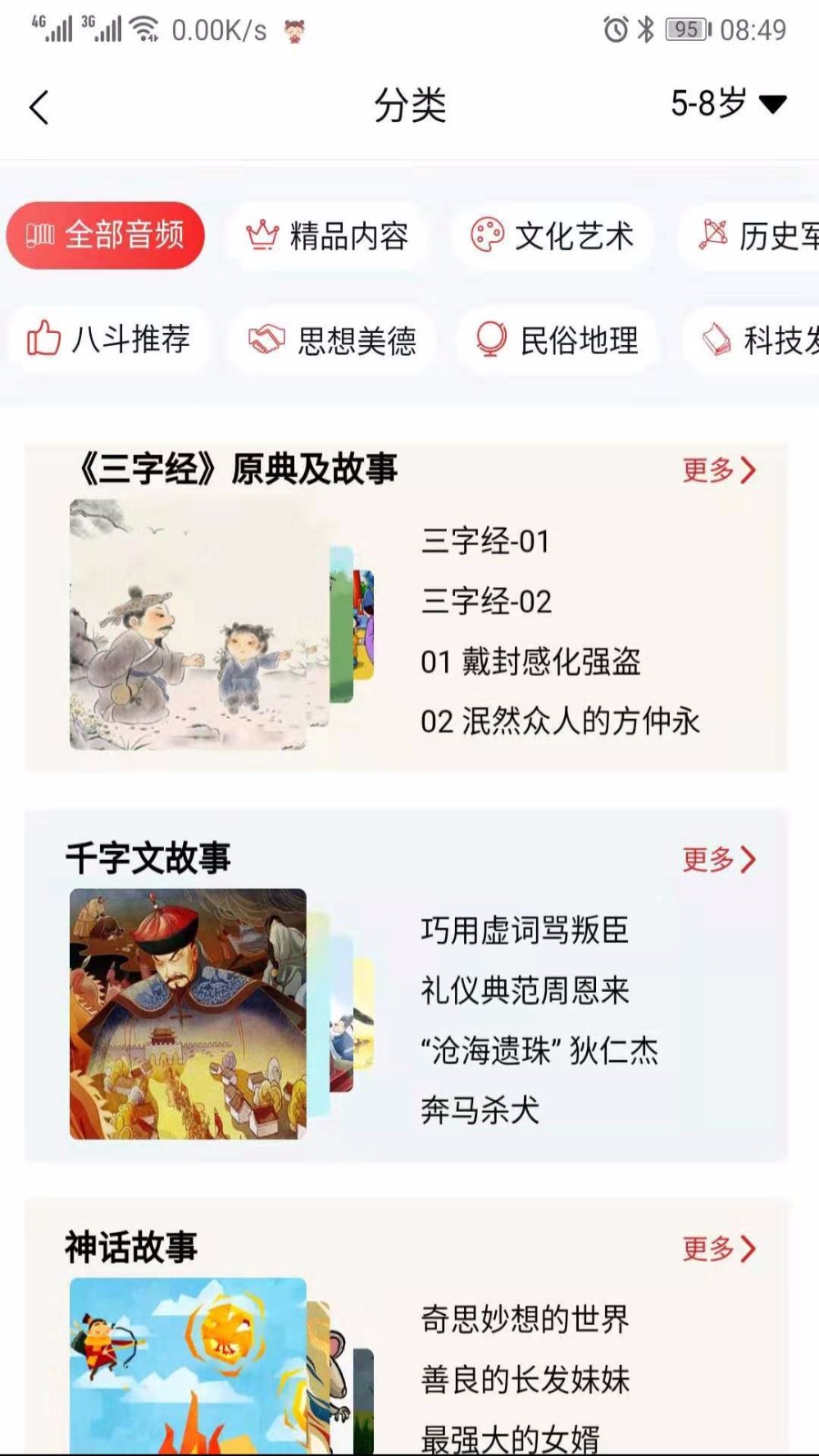The width and height of the screenshot is (819, 1456).
Task: Click the thumbs-up icon on 八斗推荐
Action: [44, 339]
